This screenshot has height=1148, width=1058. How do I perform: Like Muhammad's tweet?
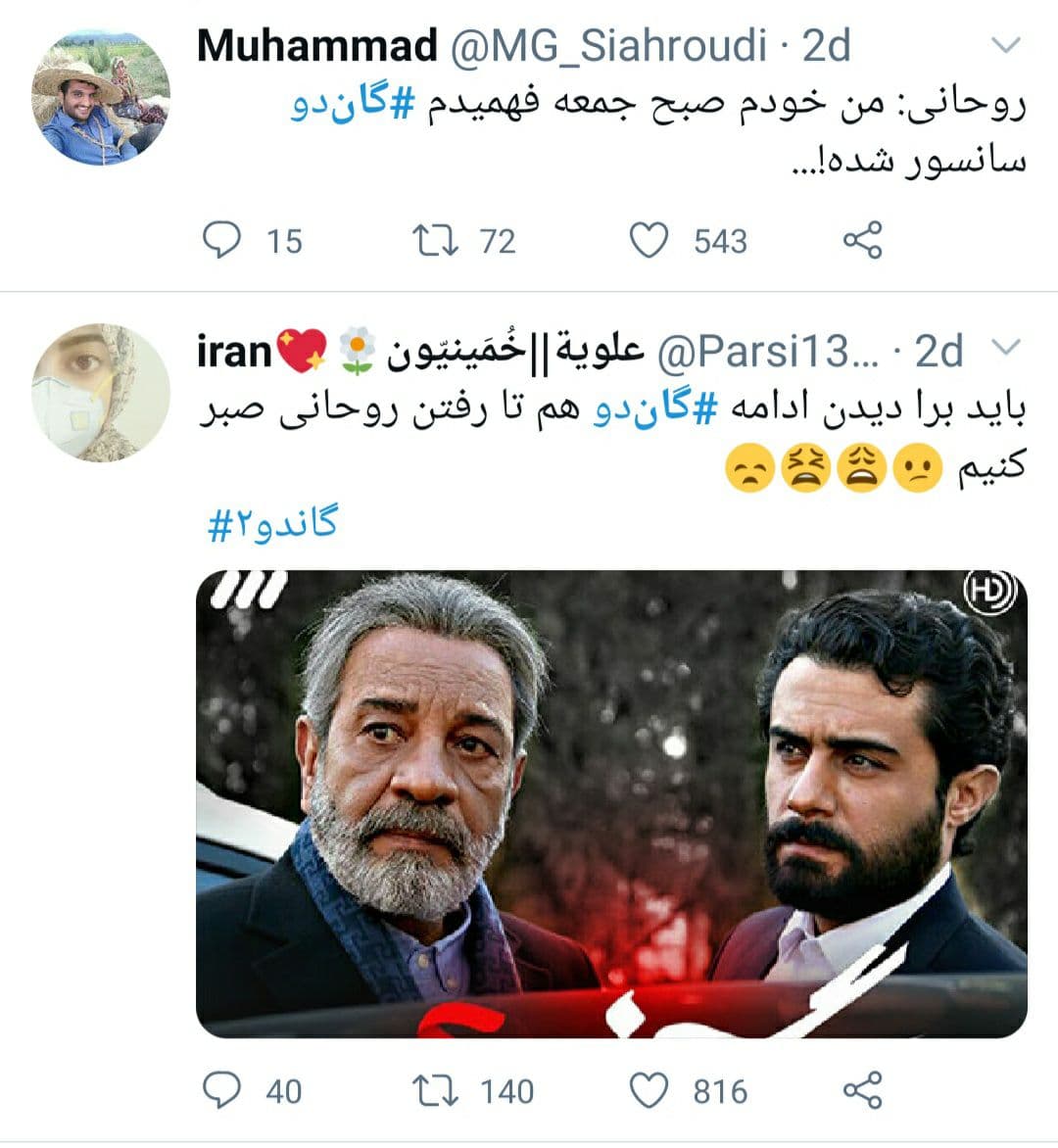(648, 240)
